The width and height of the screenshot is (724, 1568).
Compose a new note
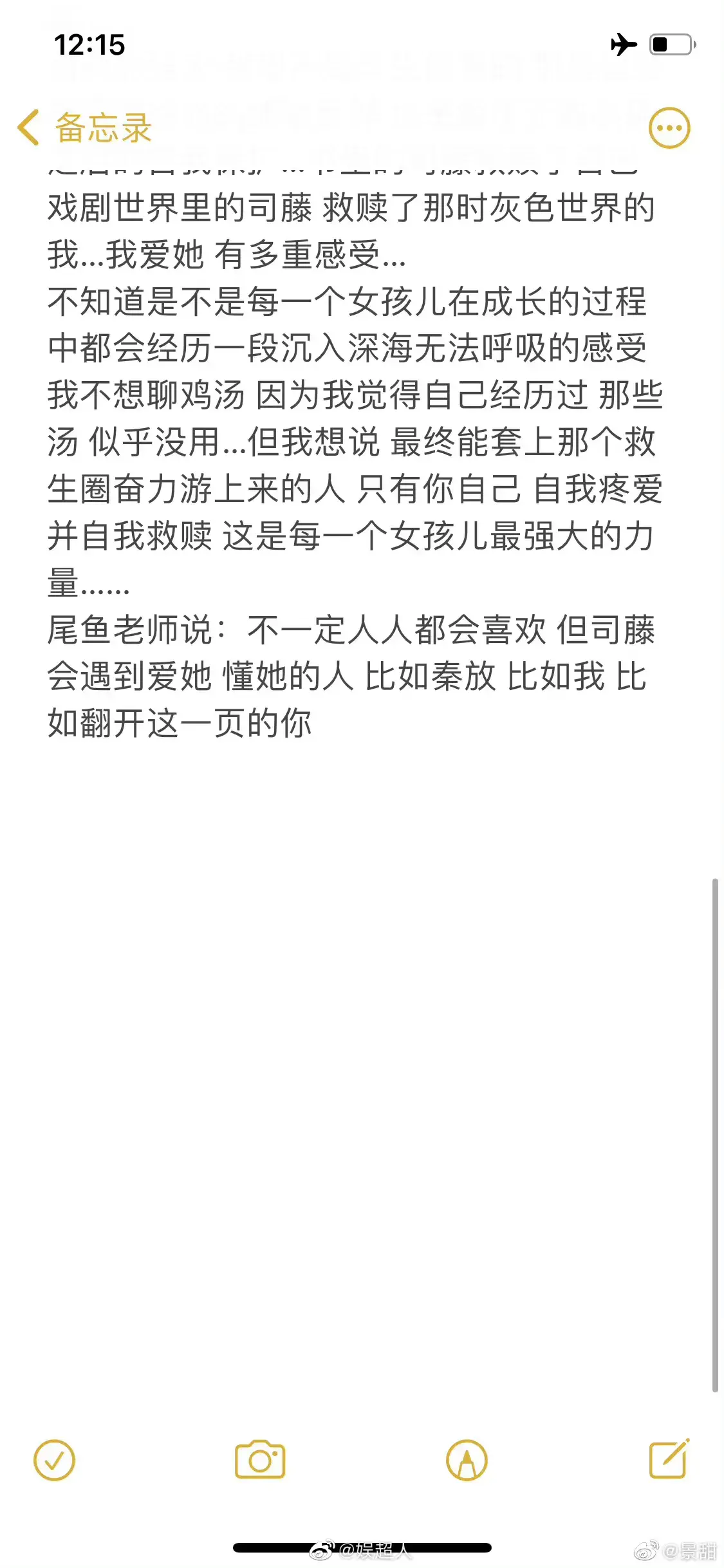(x=669, y=1459)
